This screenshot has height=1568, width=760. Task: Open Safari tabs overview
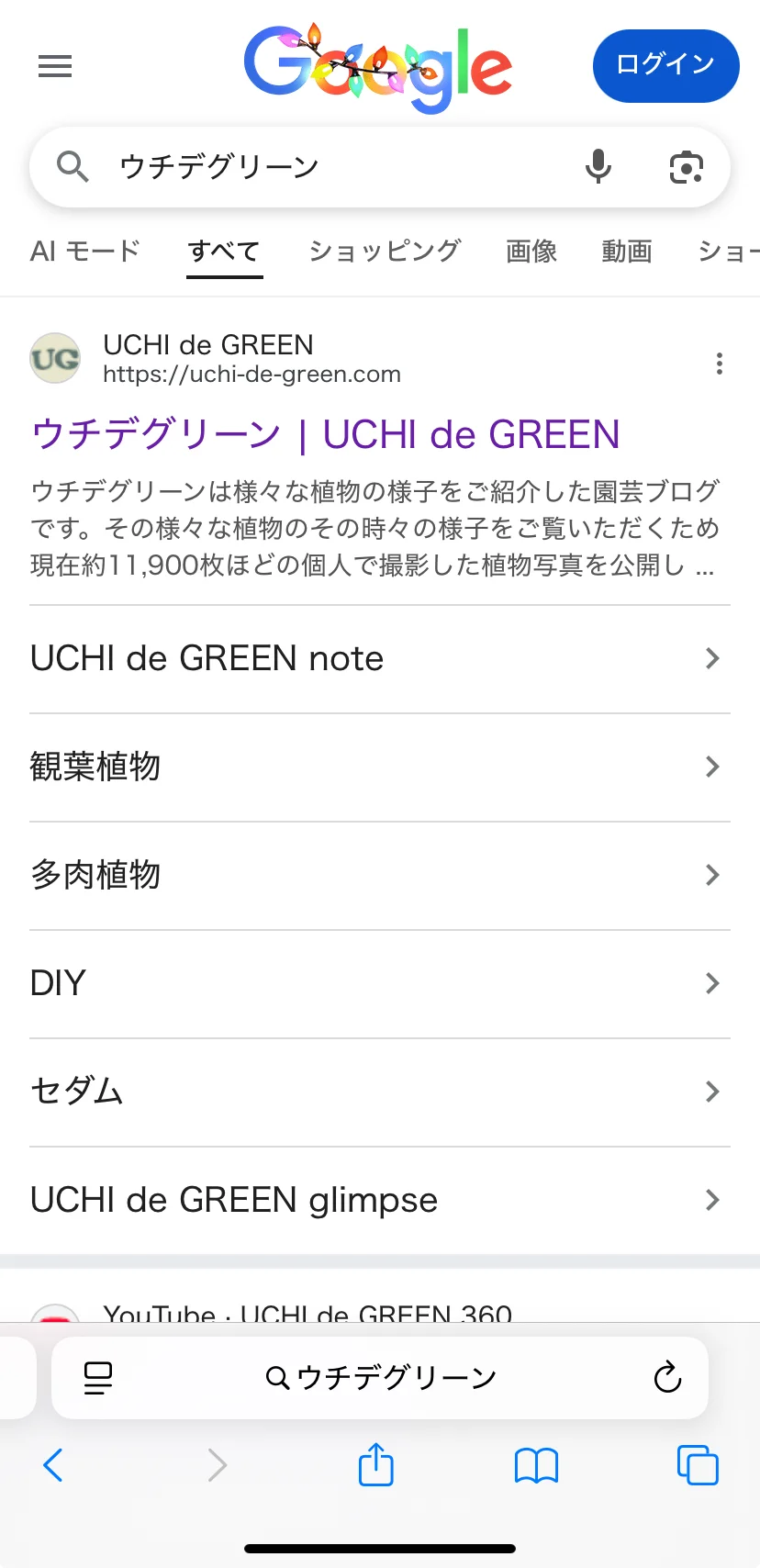point(697,1464)
